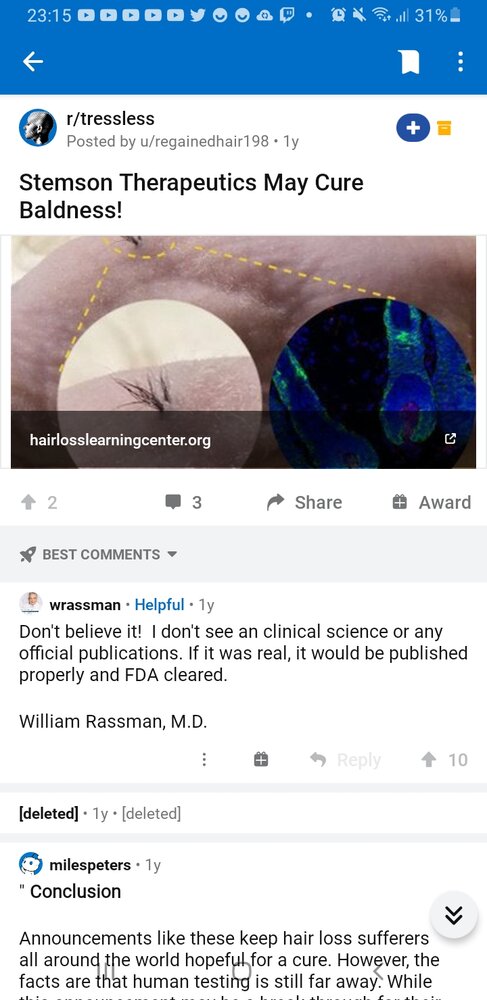Reply to wrassman's comment

[x=345, y=760]
